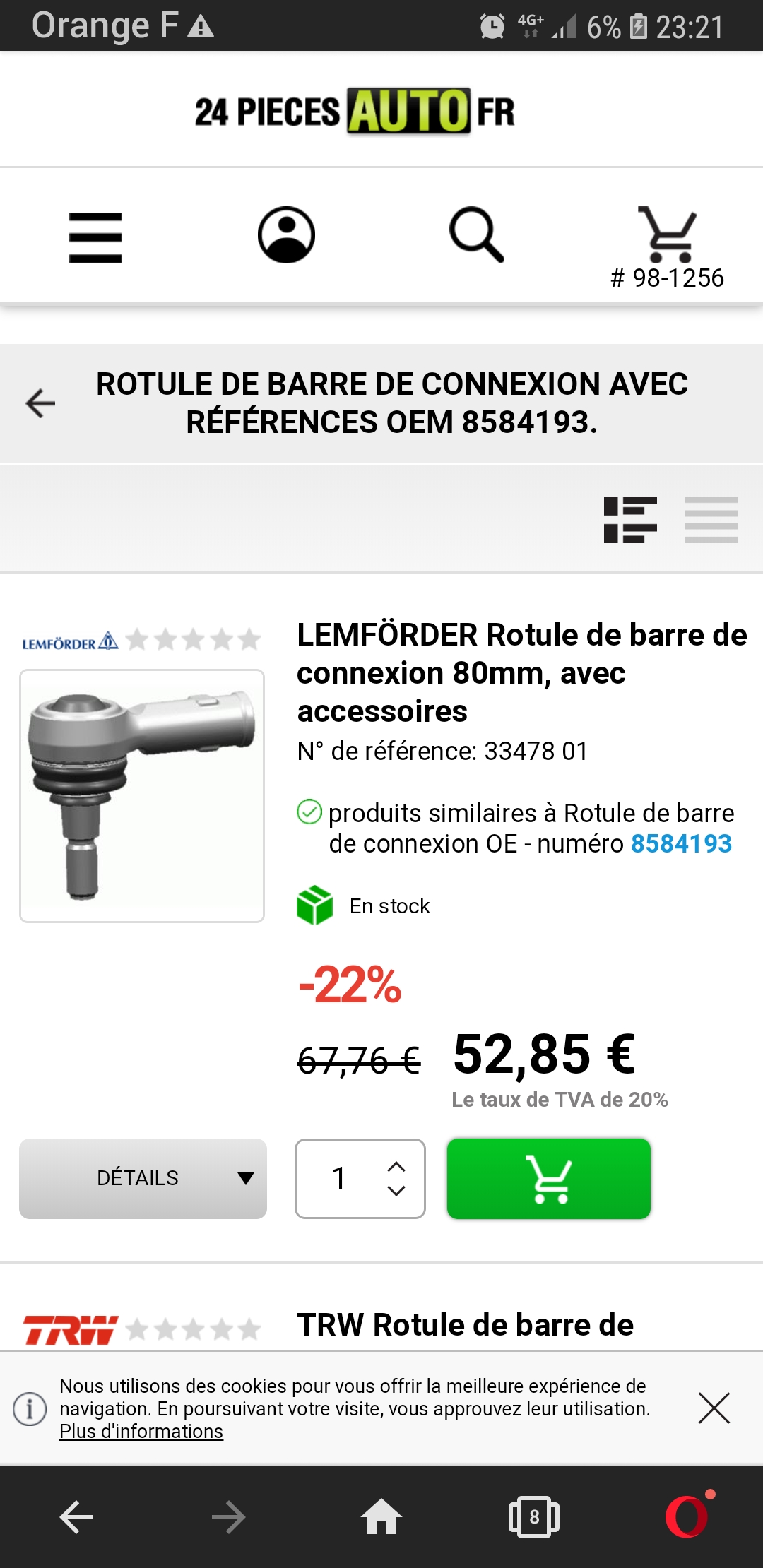Go to the browser home page
Screen dimensions: 763x1568
pyautogui.click(x=381, y=1516)
